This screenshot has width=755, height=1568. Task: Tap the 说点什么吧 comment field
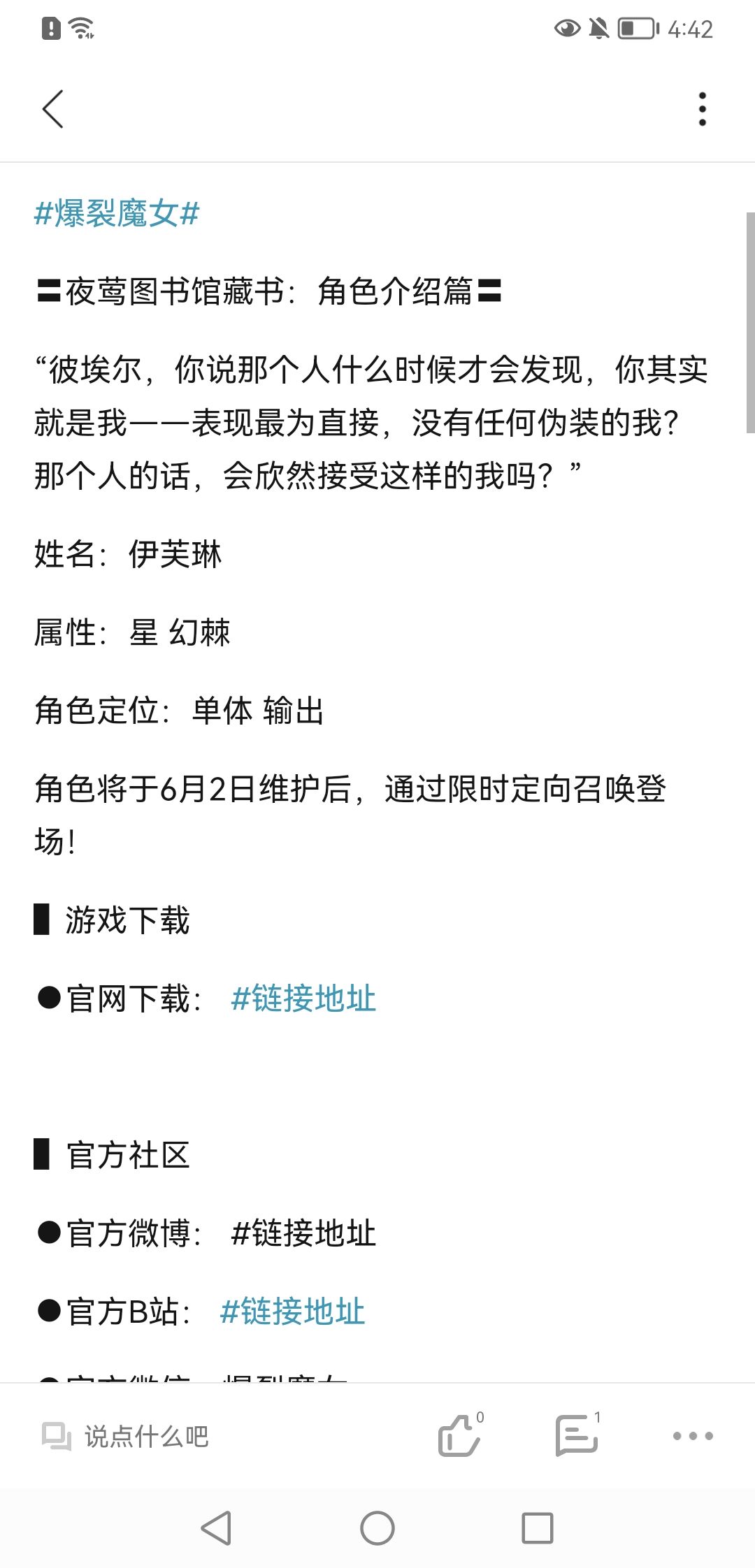pyautogui.click(x=126, y=1437)
